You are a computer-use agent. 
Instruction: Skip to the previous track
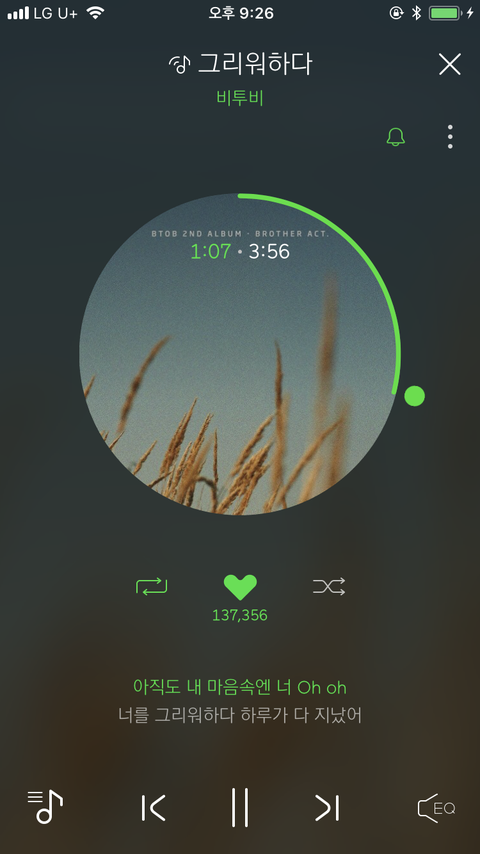[153, 808]
